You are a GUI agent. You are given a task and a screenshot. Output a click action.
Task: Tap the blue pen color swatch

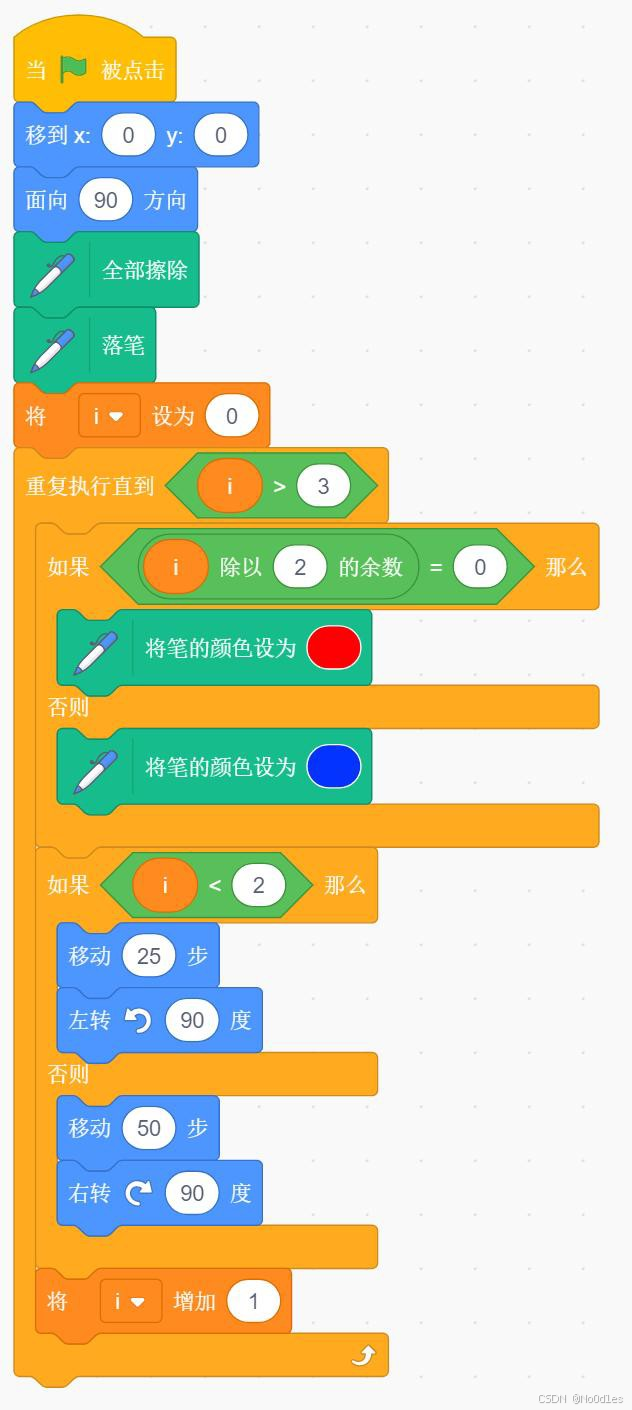pyautogui.click(x=334, y=767)
